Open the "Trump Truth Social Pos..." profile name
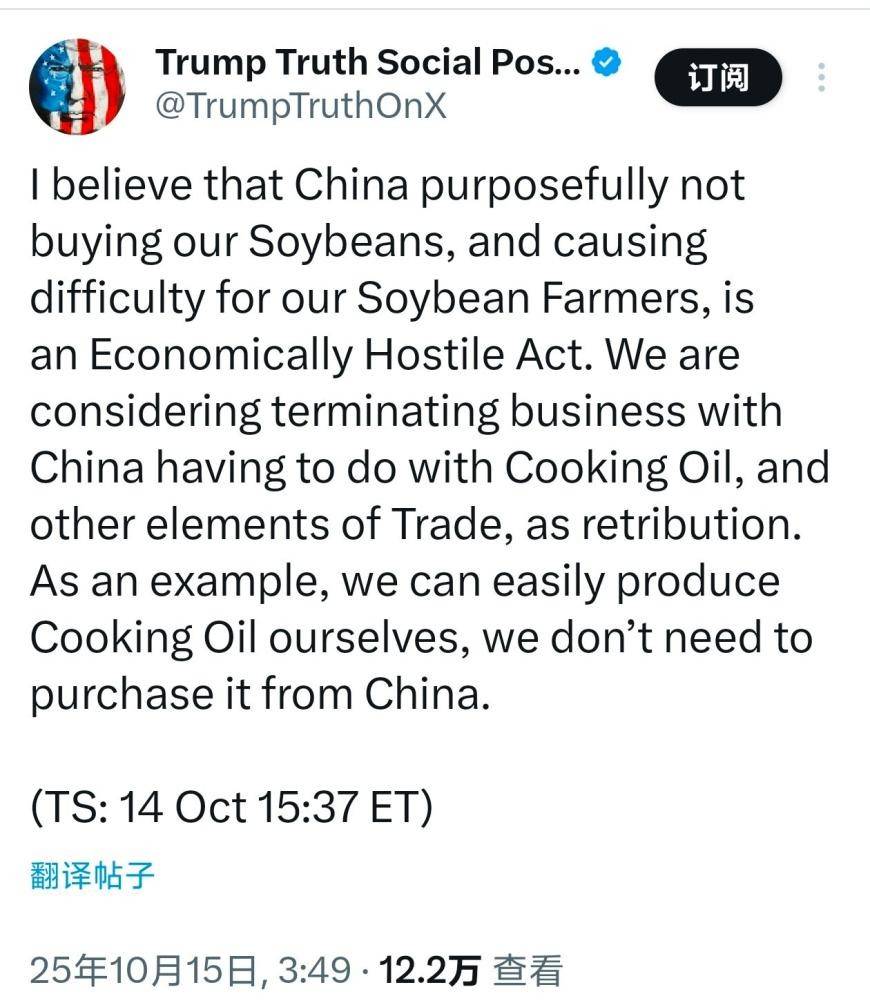 (x=370, y=61)
